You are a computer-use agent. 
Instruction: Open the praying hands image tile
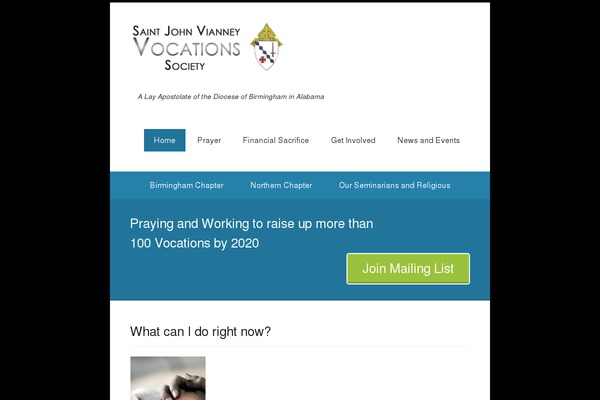coord(168,378)
